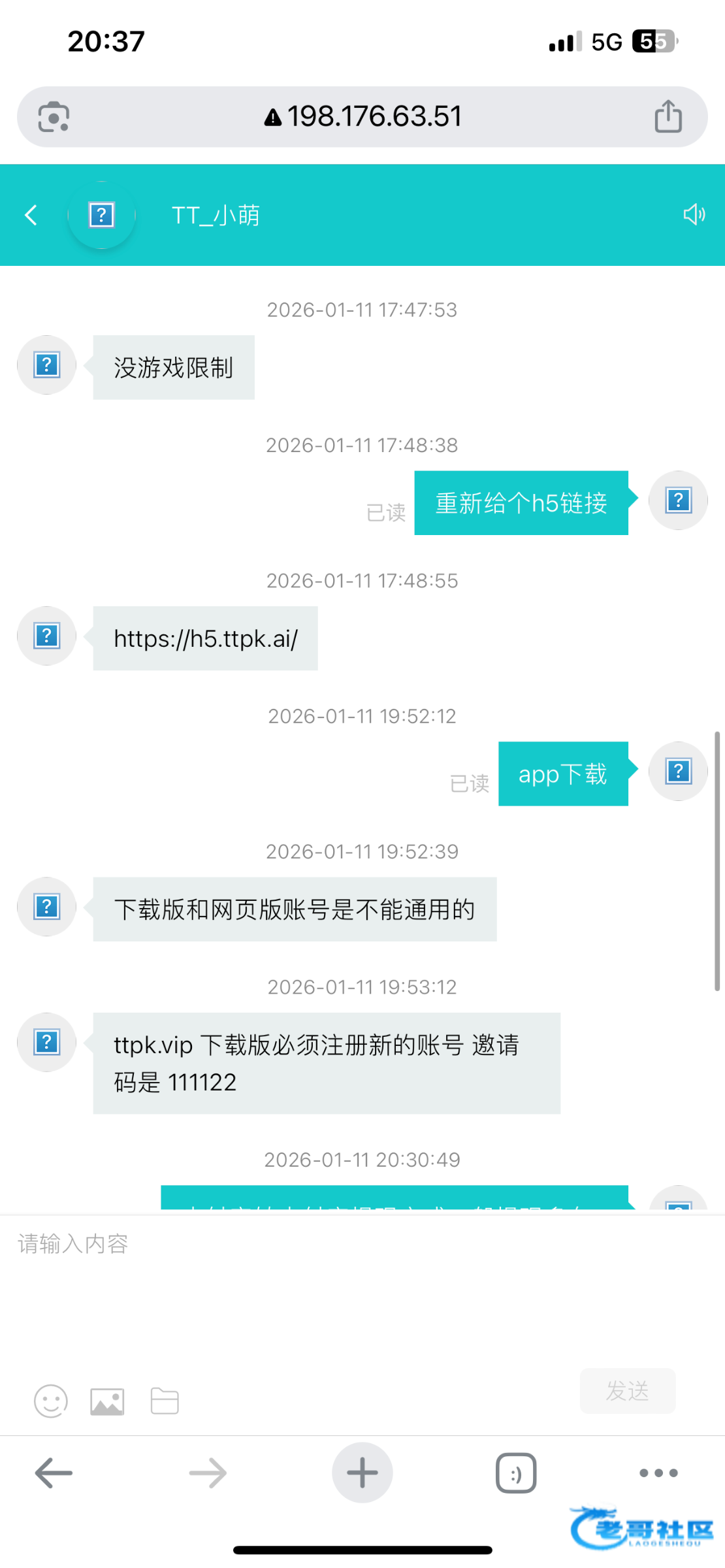This screenshot has height=1568, width=725.
Task: Open a new browser tab
Action: click(x=362, y=1473)
